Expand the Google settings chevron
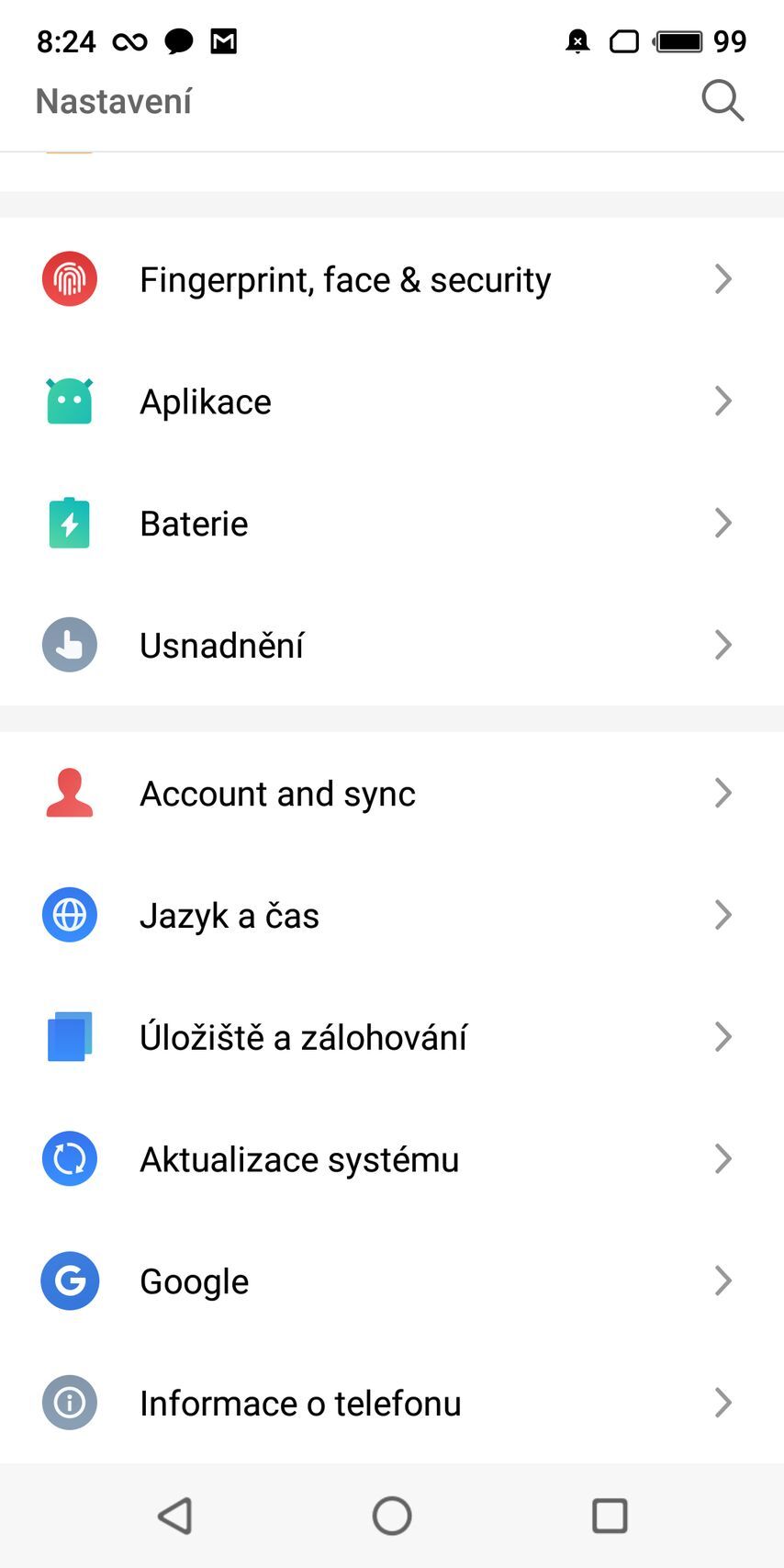Image resolution: width=784 pixels, height=1568 pixels. [722, 1280]
